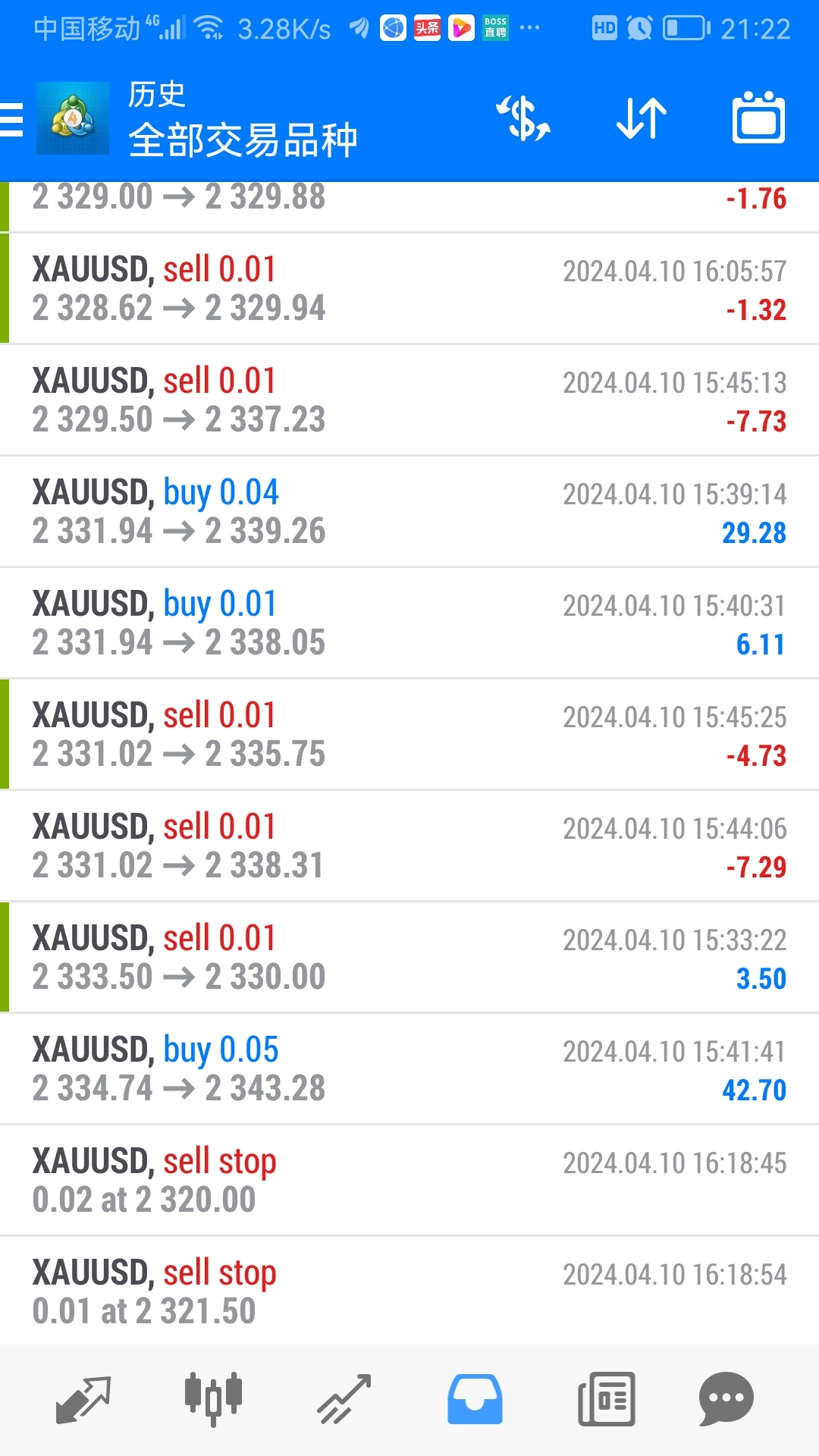819x1456 pixels.
Task: Open the sell trade closed at 2 338.31
Action: click(x=409, y=846)
